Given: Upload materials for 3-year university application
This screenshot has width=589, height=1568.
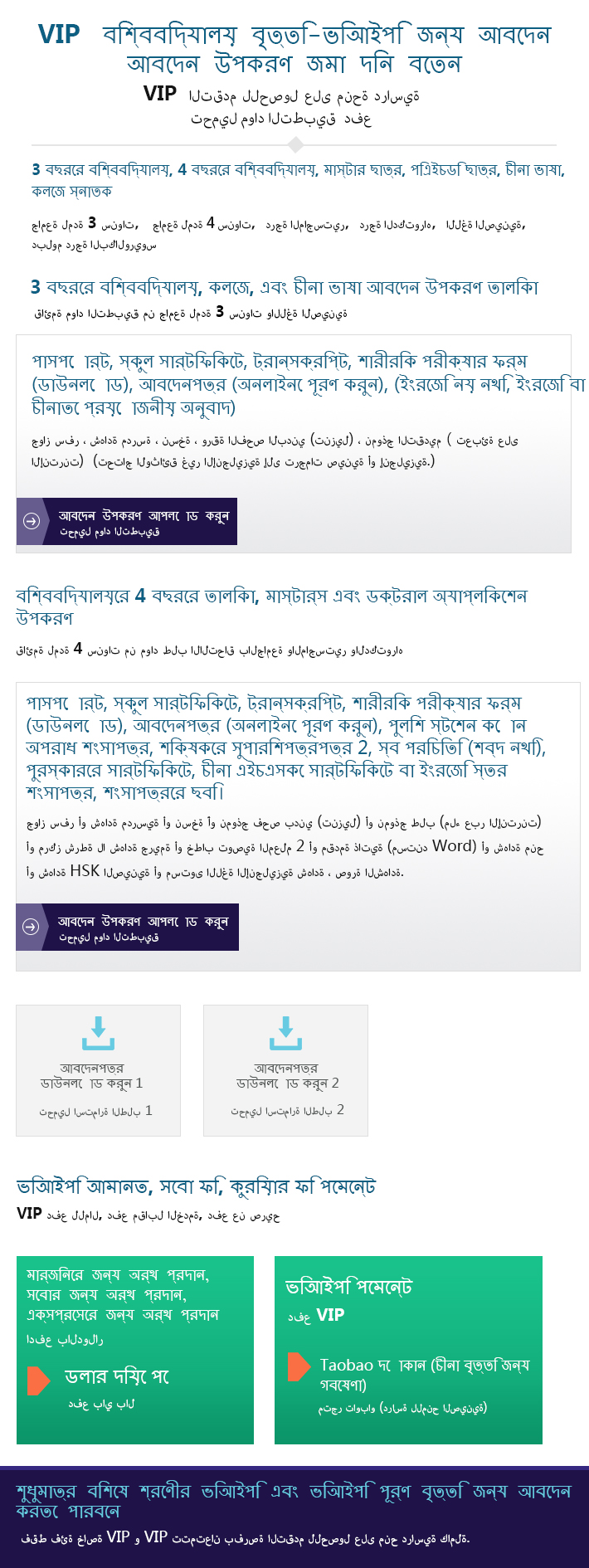Looking at the screenshot, I should (127, 522).
